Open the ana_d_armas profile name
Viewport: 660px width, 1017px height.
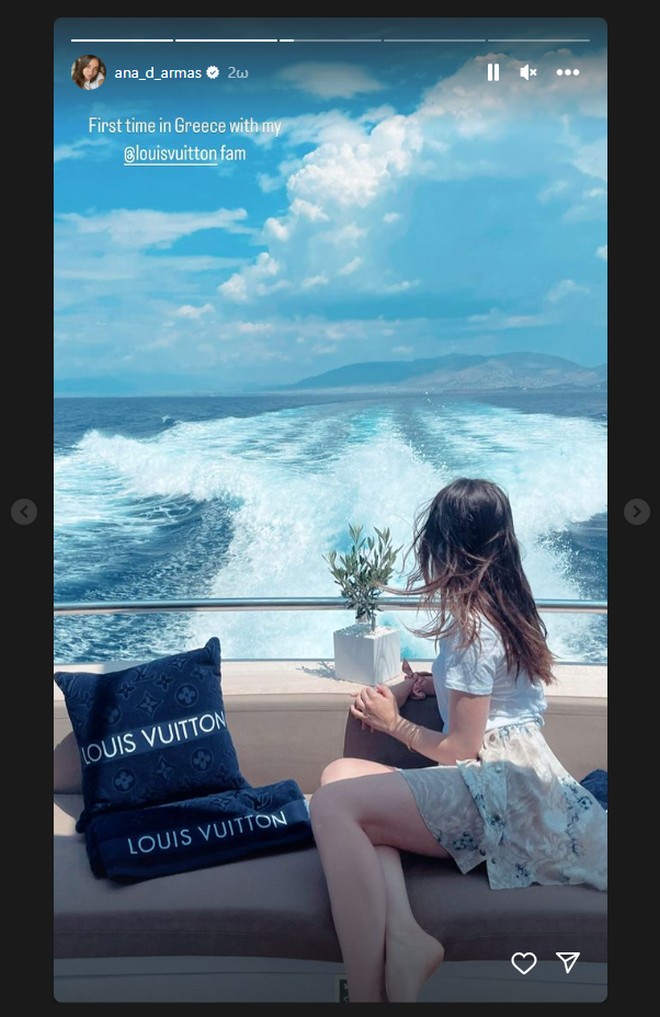[x=158, y=72]
